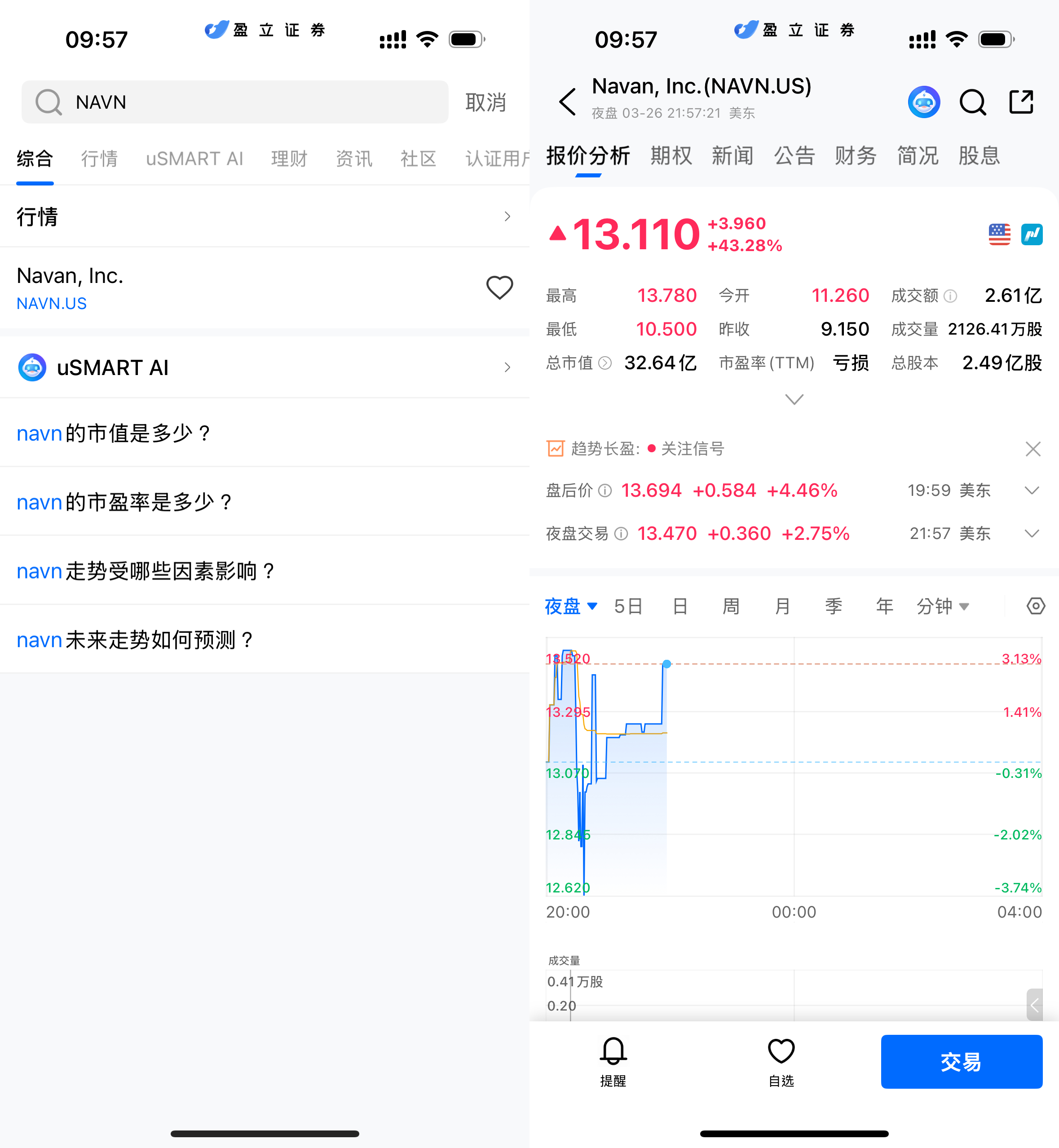The height and width of the screenshot is (1148, 1059).
Task: Go back from Navan stock page
Action: tap(567, 102)
